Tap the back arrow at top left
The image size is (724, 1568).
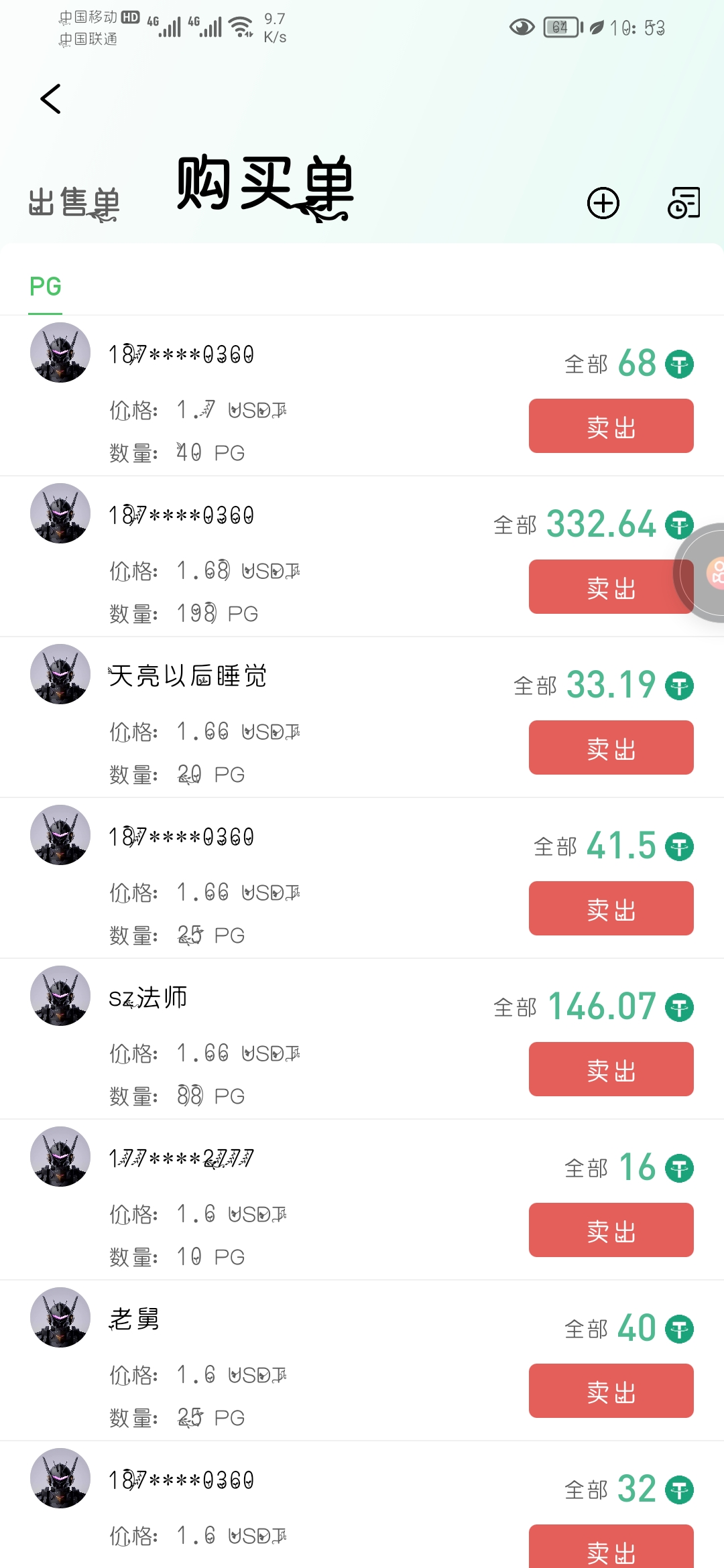[x=50, y=99]
